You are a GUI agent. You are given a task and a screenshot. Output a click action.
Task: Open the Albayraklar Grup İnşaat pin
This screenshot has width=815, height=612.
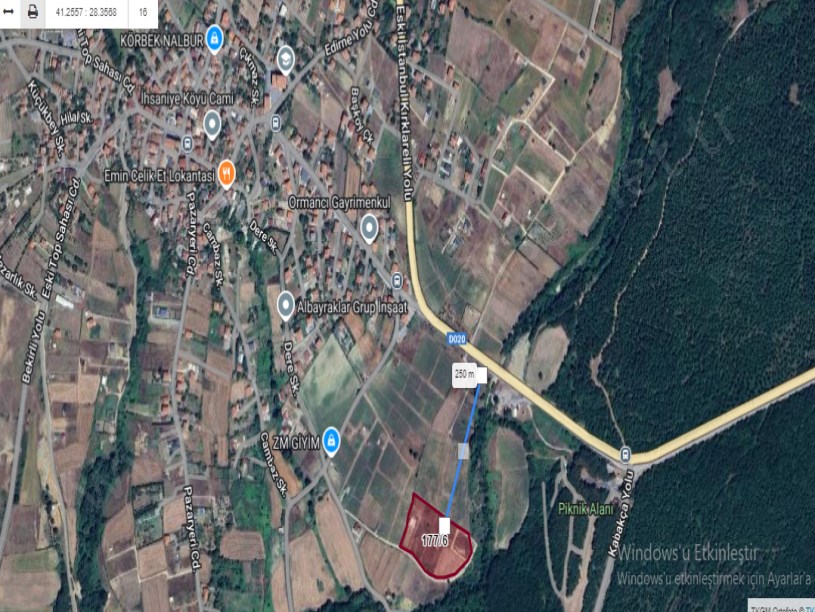click(286, 305)
